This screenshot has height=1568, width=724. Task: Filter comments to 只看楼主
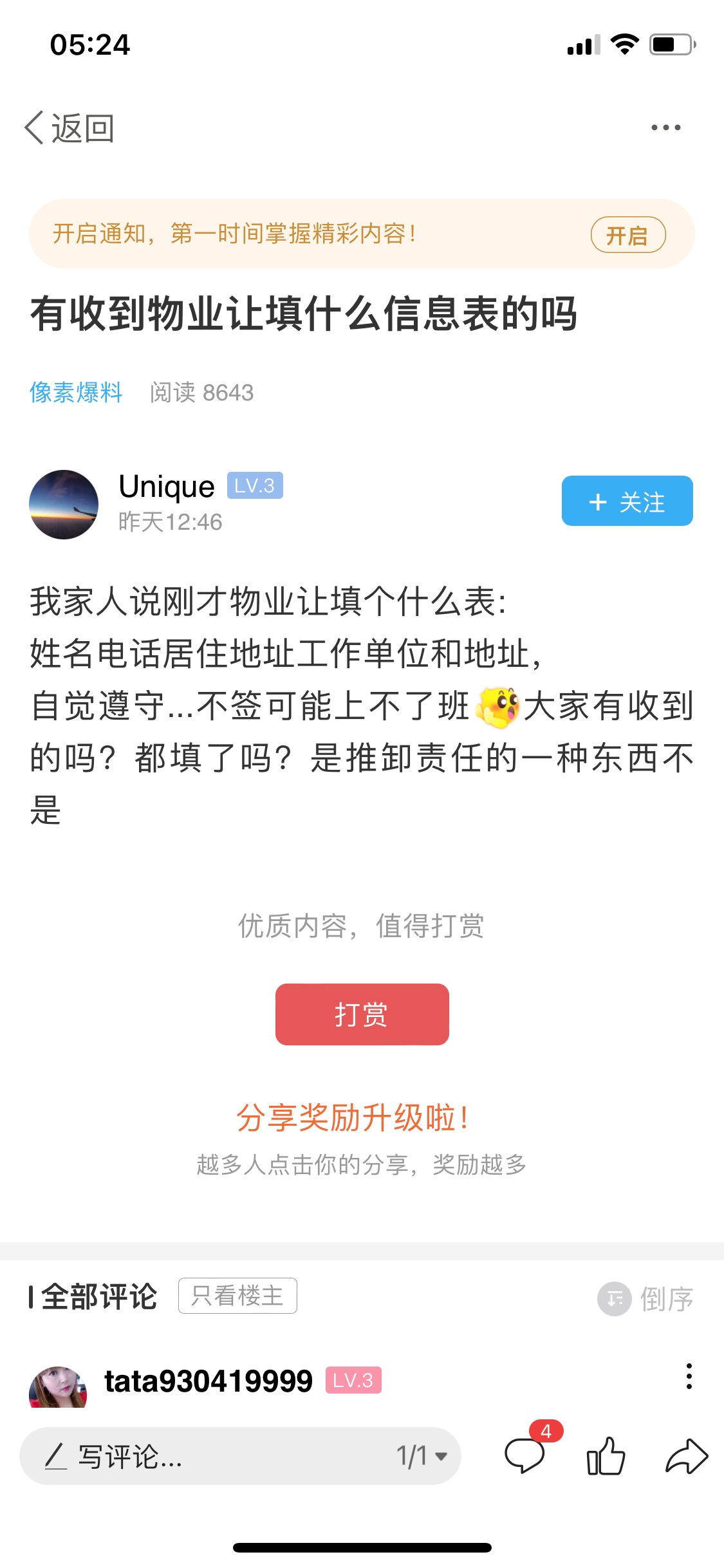click(x=237, y=1295)
